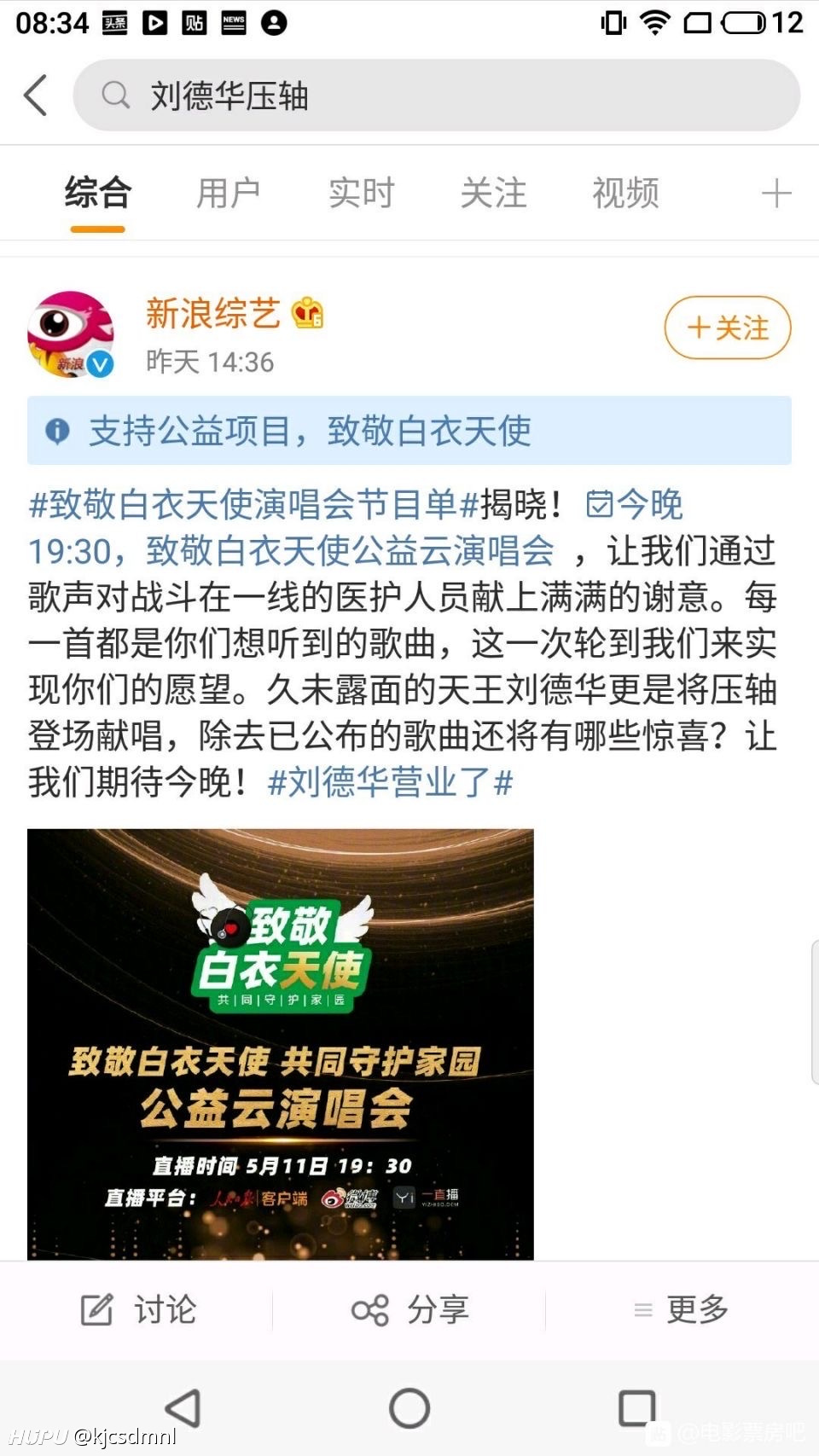
Task: Open recent apps from the navigation bar
Action: coord(636,1407)
